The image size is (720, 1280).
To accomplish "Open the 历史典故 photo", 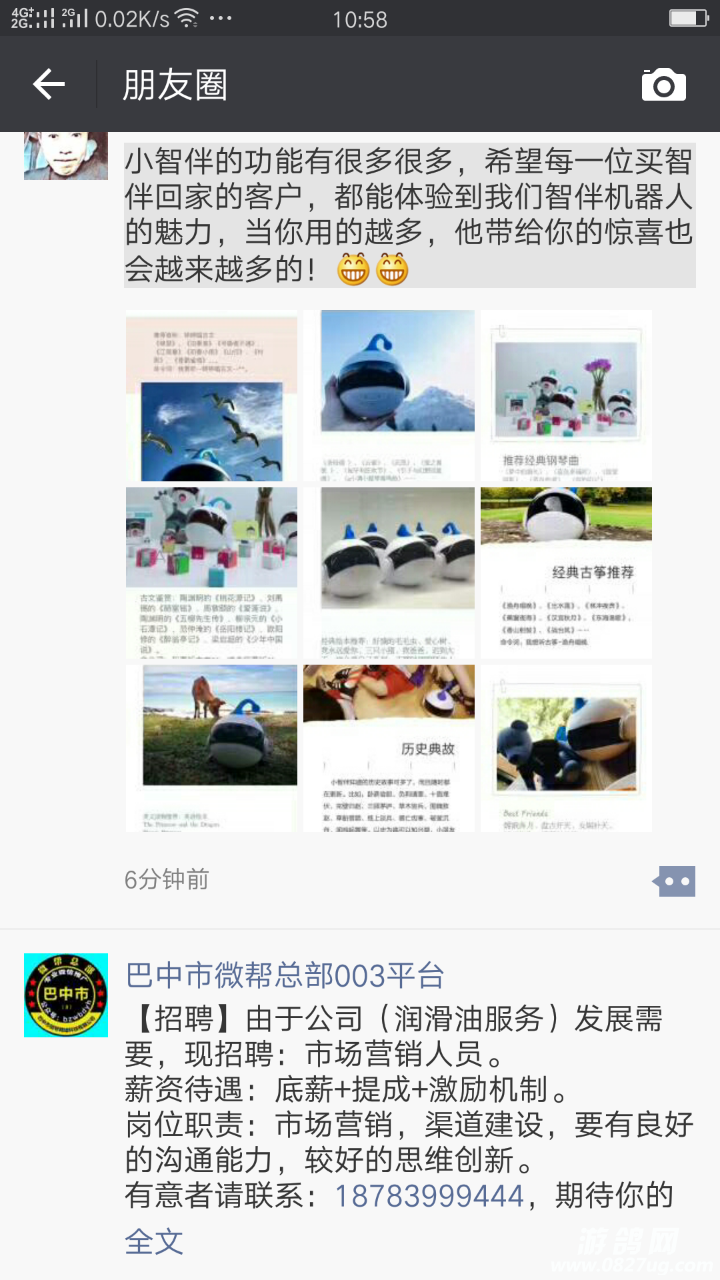I will [x=389, y=748].
